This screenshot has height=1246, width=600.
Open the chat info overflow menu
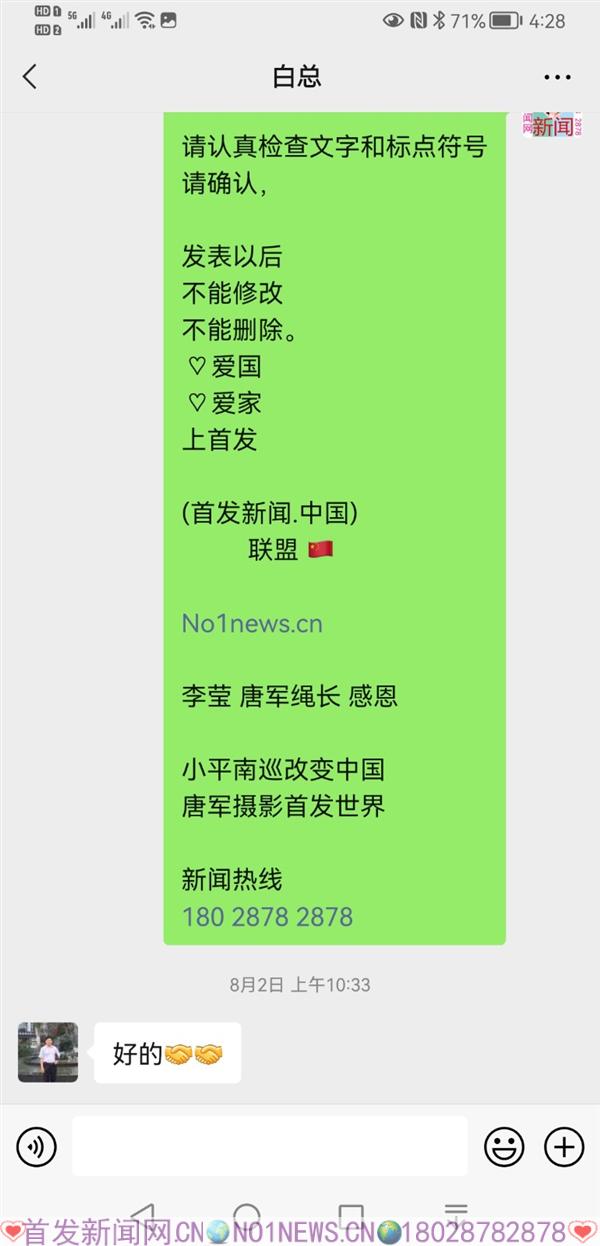point(557,77)
